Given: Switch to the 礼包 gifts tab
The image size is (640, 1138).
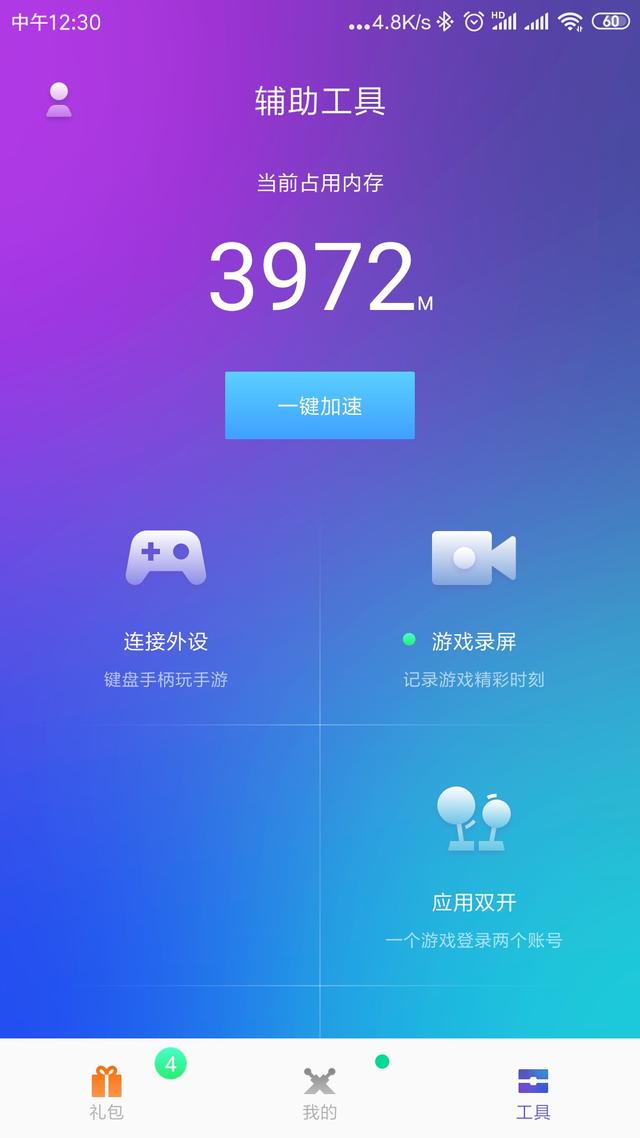Looking at the screenshot, I should (107, 1092).
